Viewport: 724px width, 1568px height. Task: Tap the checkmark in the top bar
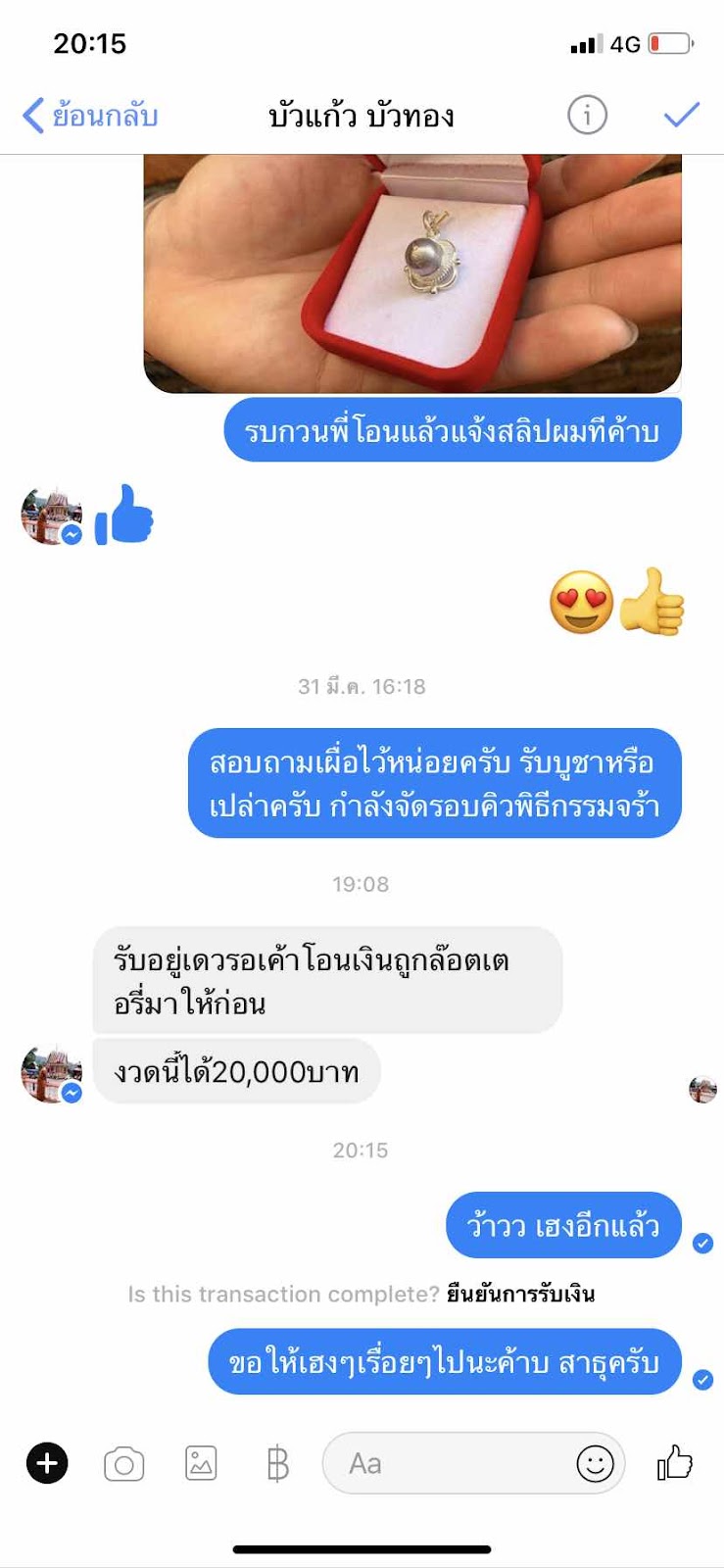point(681,116)
